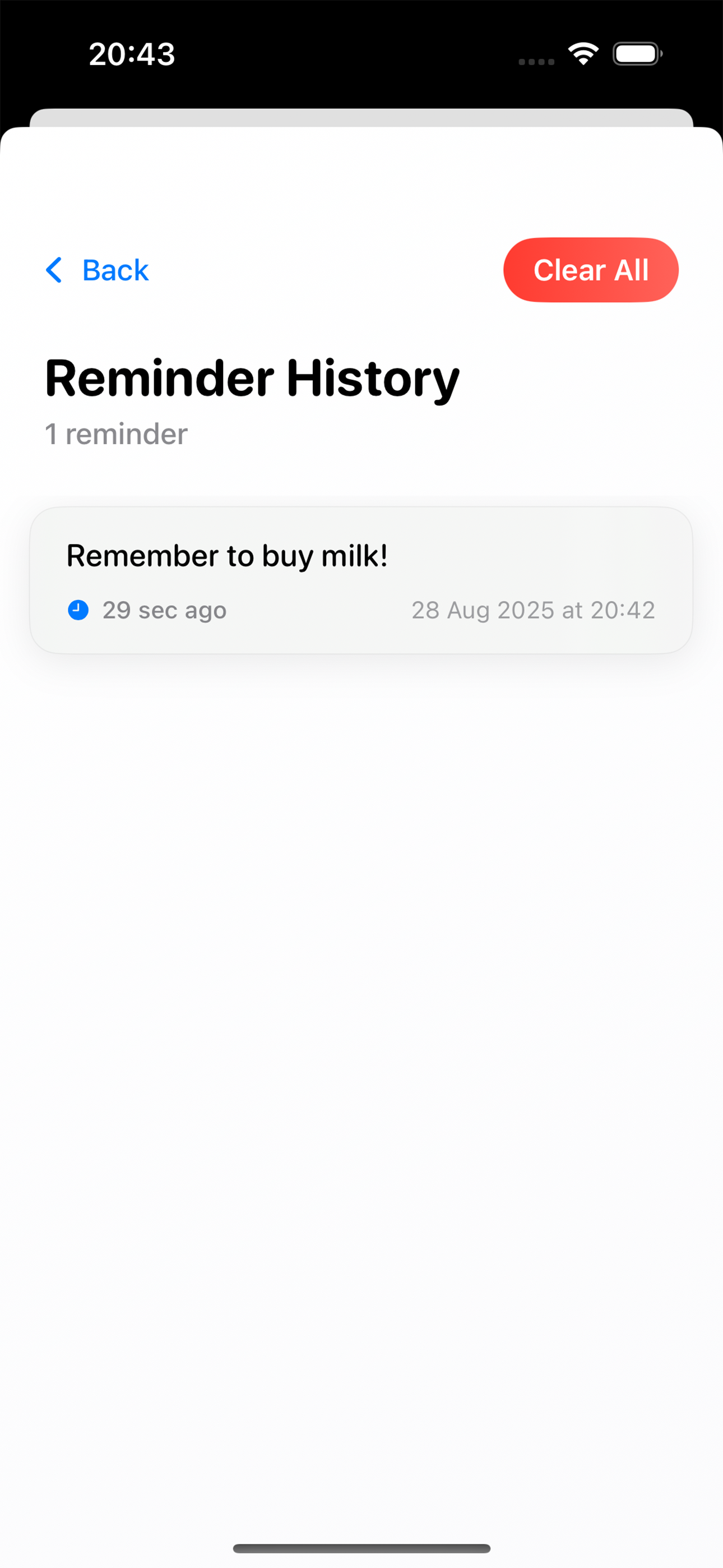Tap the Wi-Fi icon in the status bar
723x1568 pixels.
(x=583, y=54)
